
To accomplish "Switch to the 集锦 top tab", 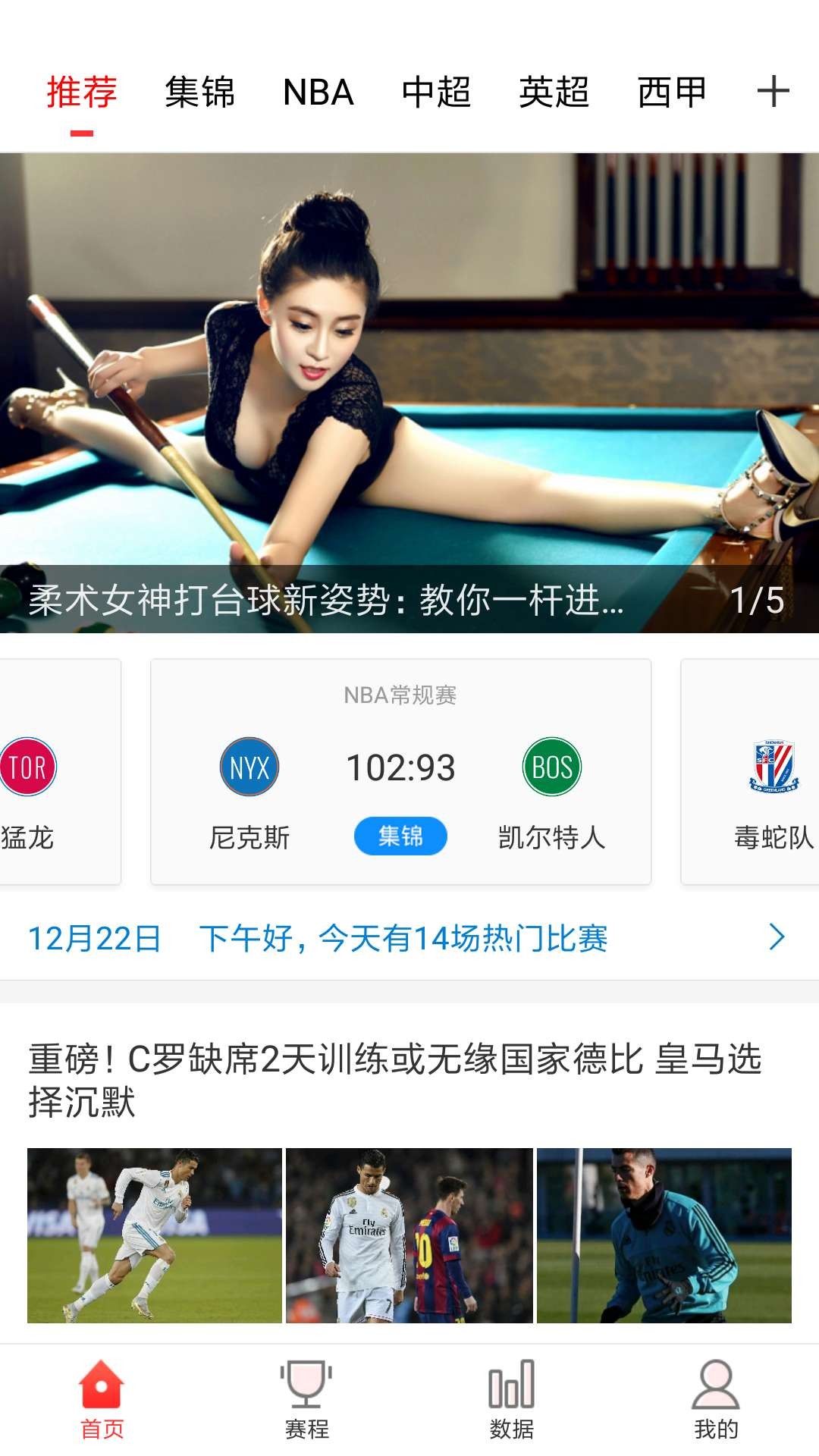I will [x=199, y=93].
